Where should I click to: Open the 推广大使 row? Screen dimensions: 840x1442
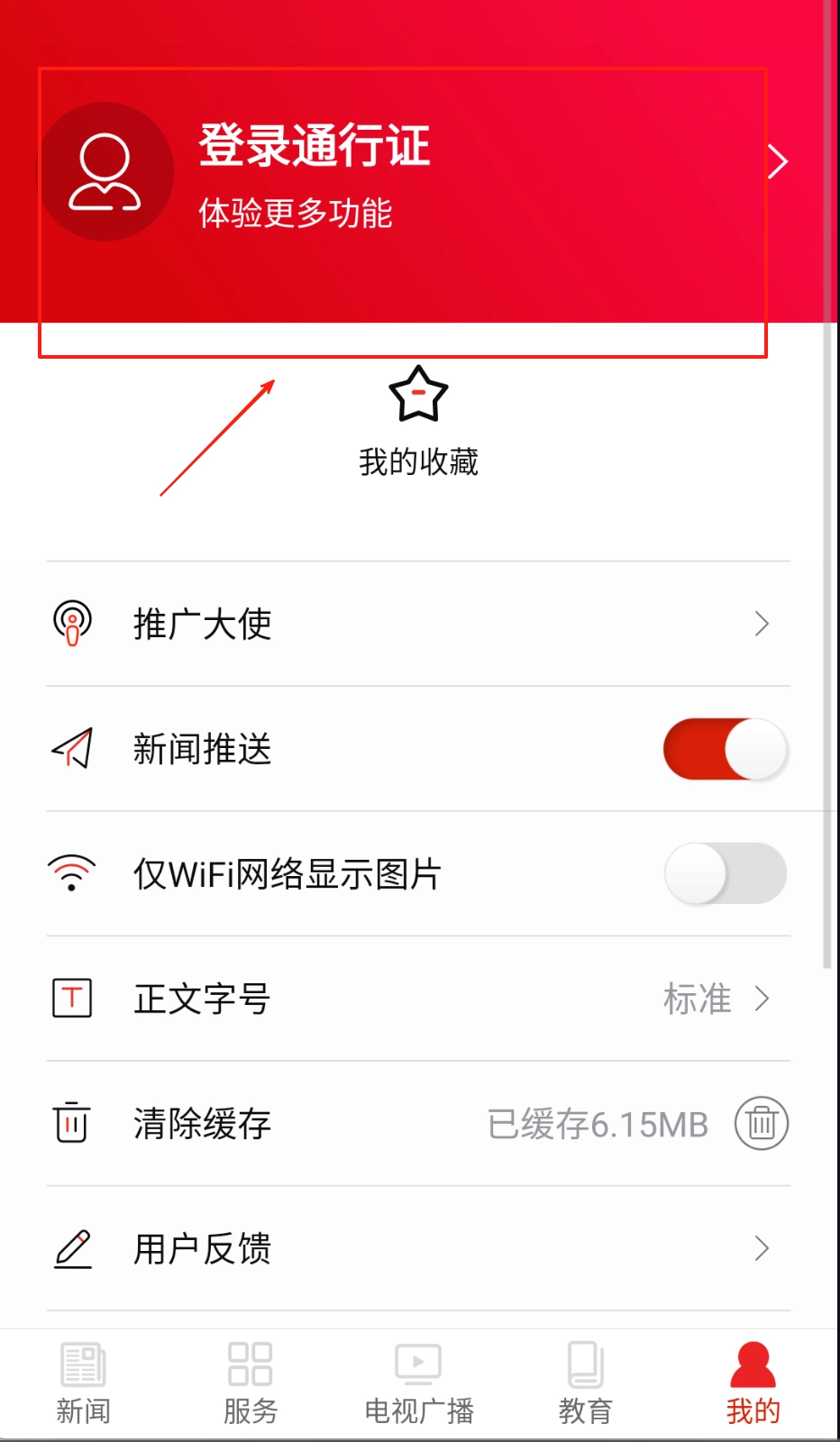pyautogui.click(x=418, y=624)
